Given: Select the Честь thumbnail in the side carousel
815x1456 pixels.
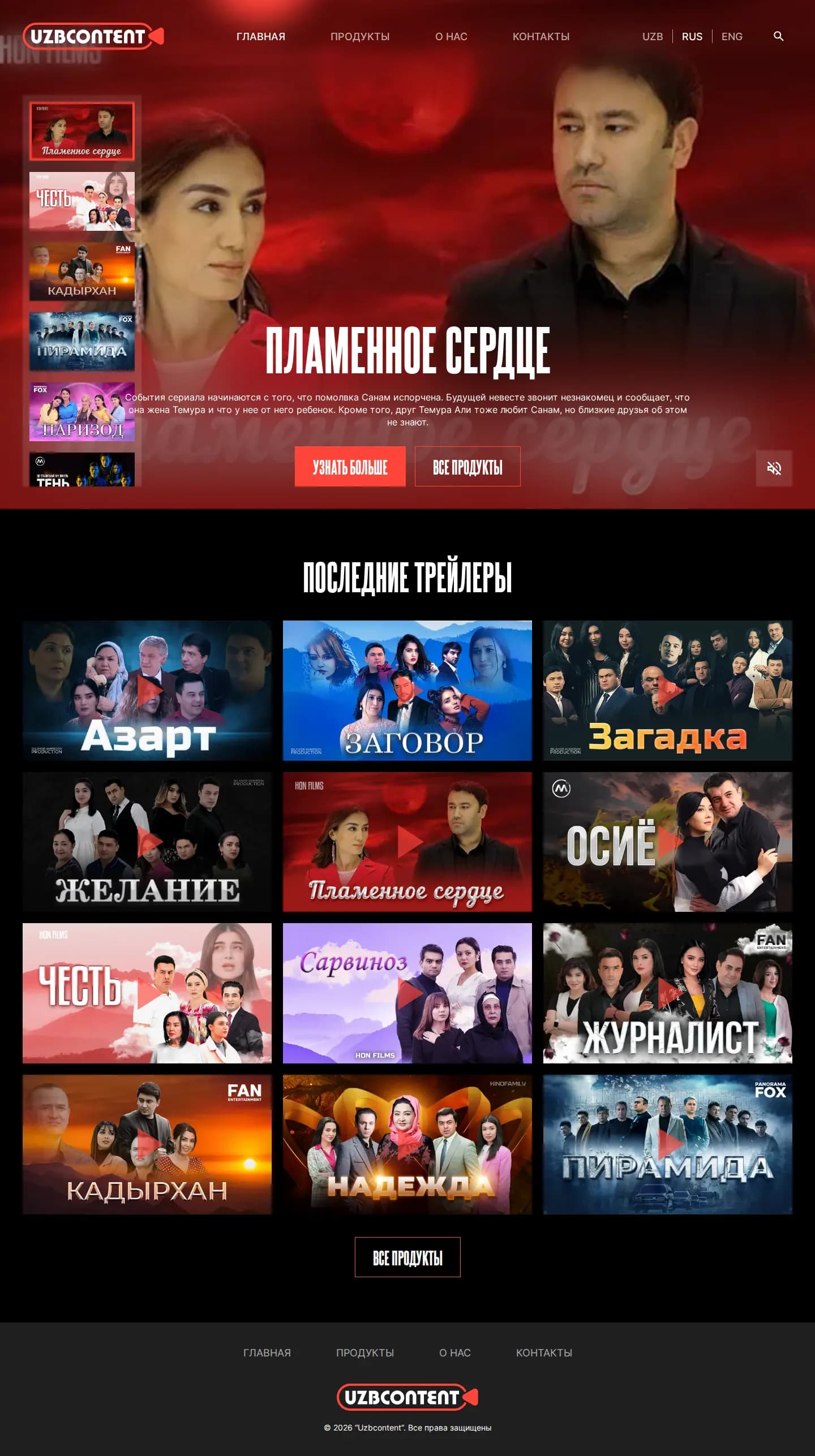Looking at the screenshot, I should (82, 201).
